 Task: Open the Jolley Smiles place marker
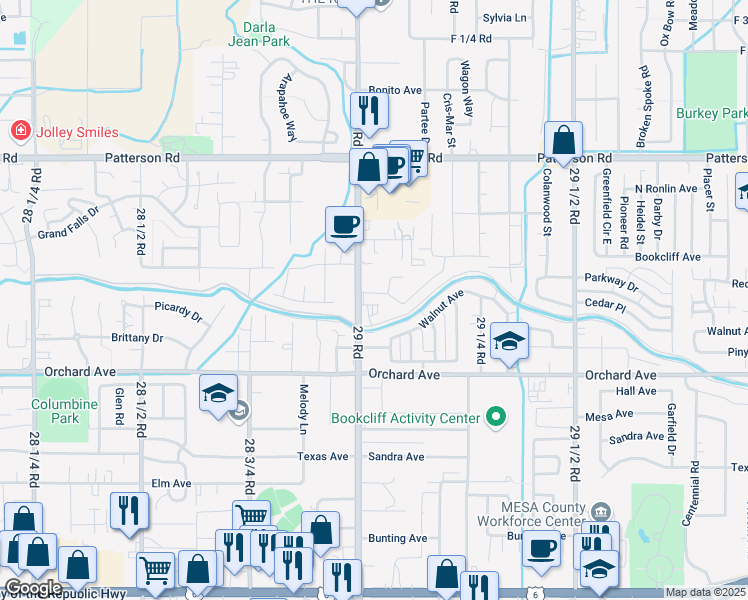pyautogui.click(x=19, y=131)
